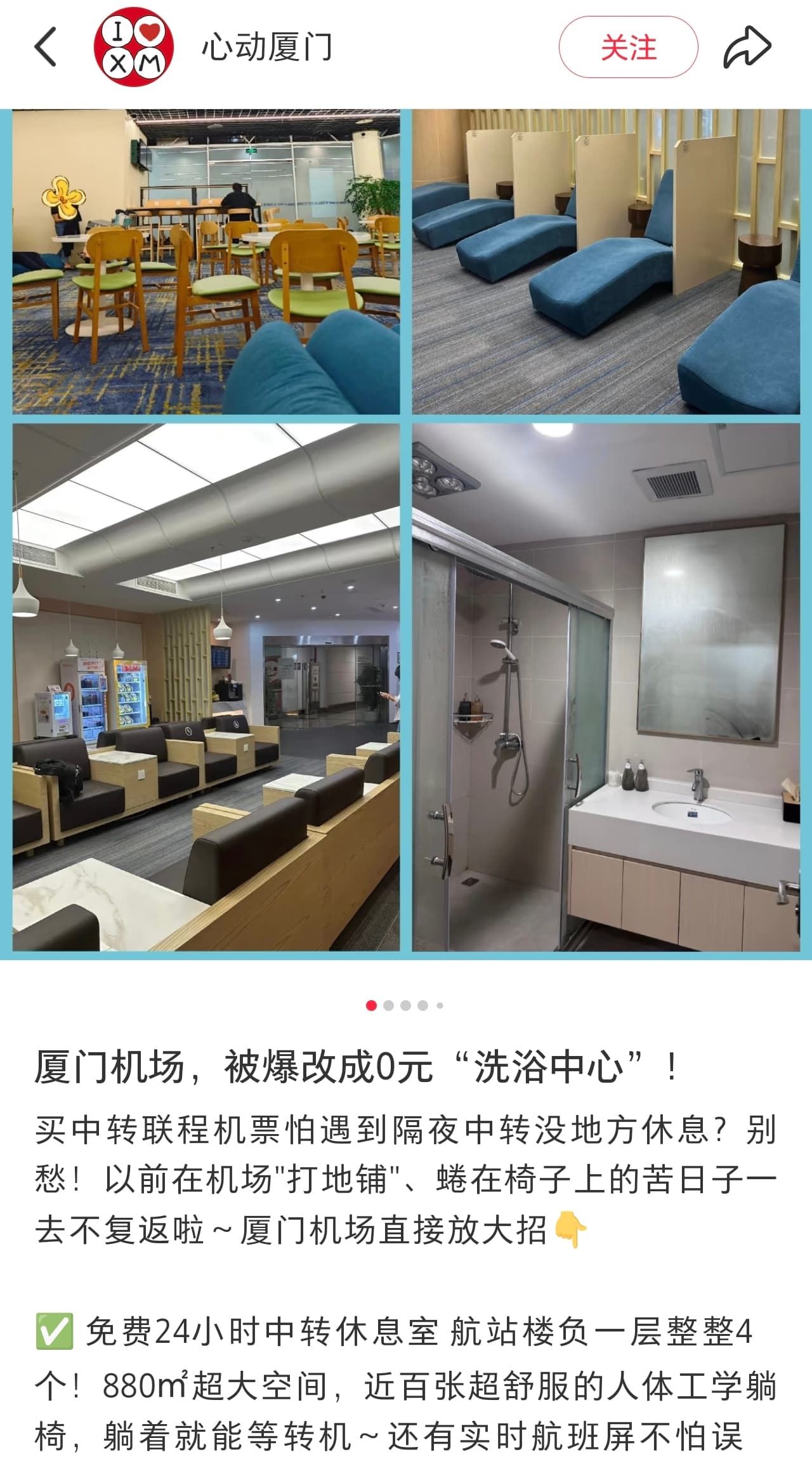Go back using the top-left arrow
This screenshot has width=812, height=1459.
[x=46, y=47]
